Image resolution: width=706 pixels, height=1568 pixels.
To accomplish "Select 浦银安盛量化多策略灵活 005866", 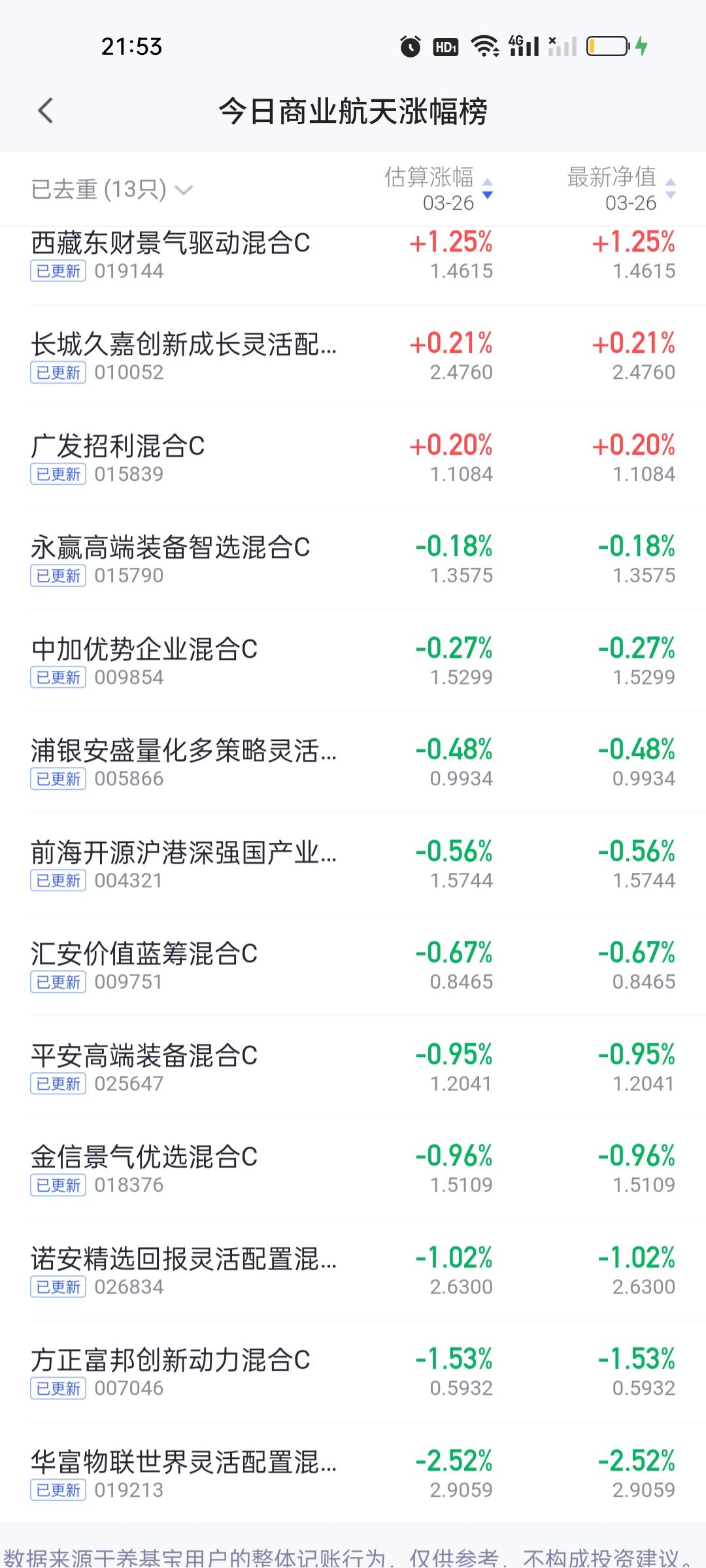I will tap(353, 762).
